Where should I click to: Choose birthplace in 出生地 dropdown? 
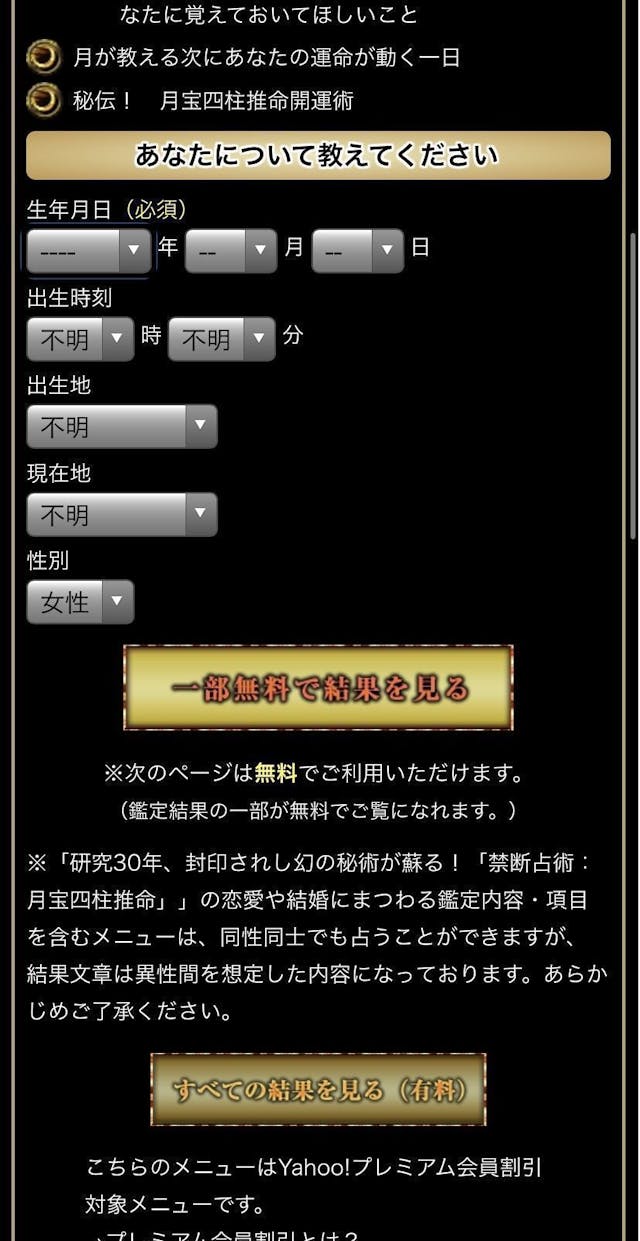point(121,427)
